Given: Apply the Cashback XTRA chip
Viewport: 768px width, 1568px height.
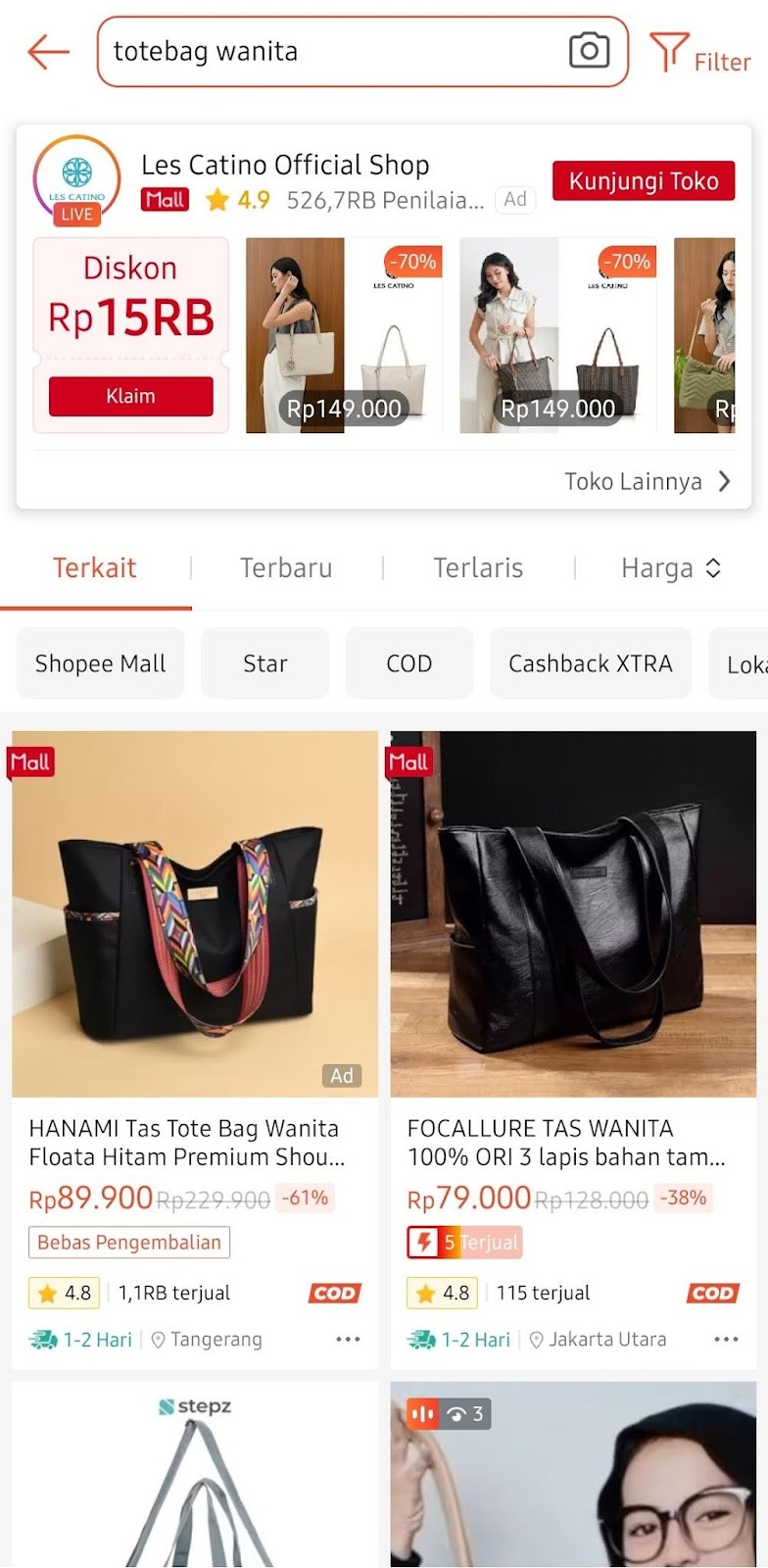Looking at the screenshot, I should click(590, 663).
